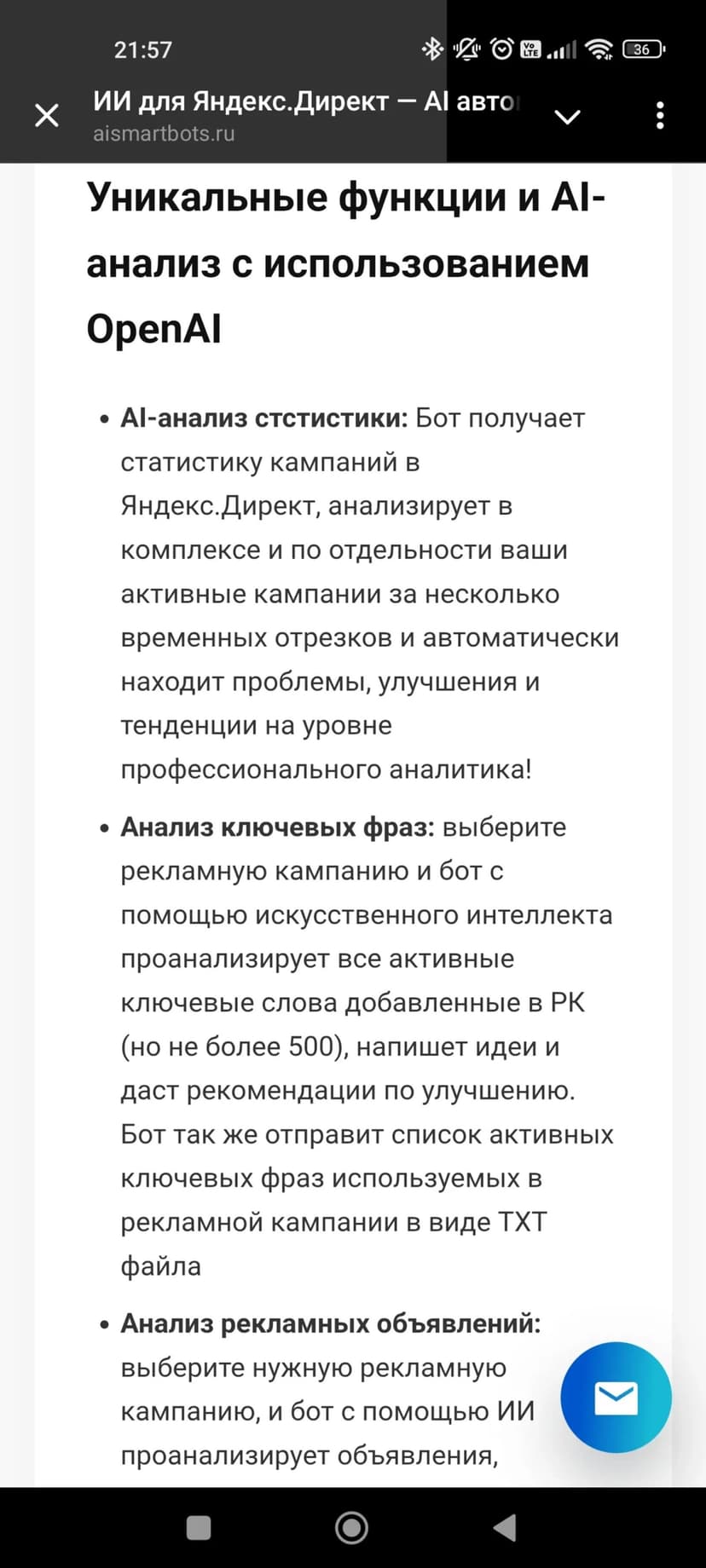Viewport: 706px width, 1568px height.
Task: Open the floating mail contact button
Action: [616, 1397]
